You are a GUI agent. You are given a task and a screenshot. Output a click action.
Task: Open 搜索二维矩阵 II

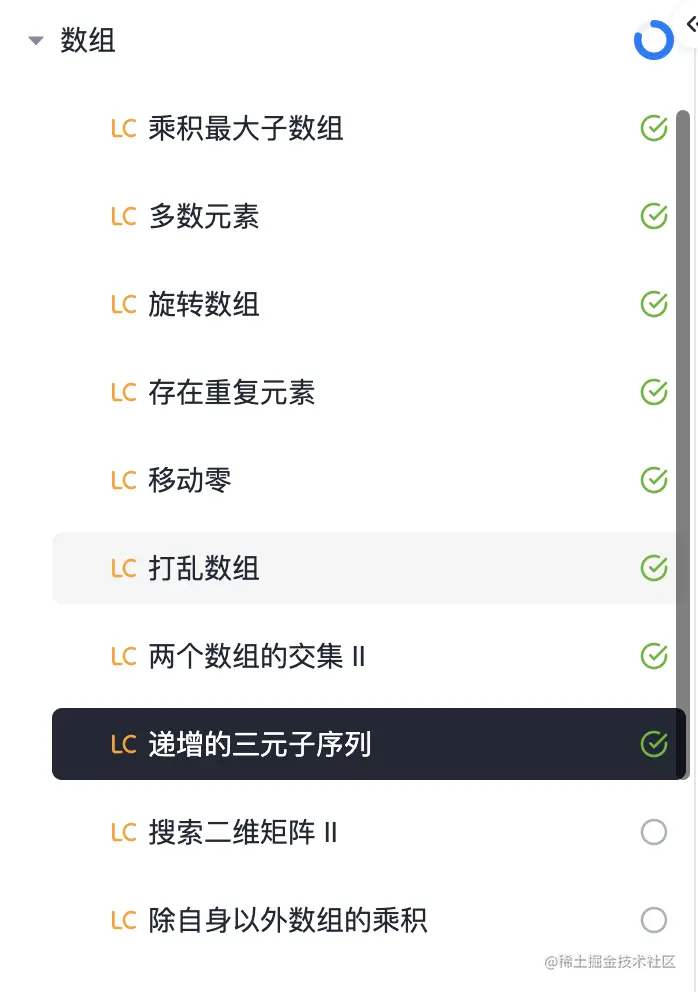click(x=243, y=832)
